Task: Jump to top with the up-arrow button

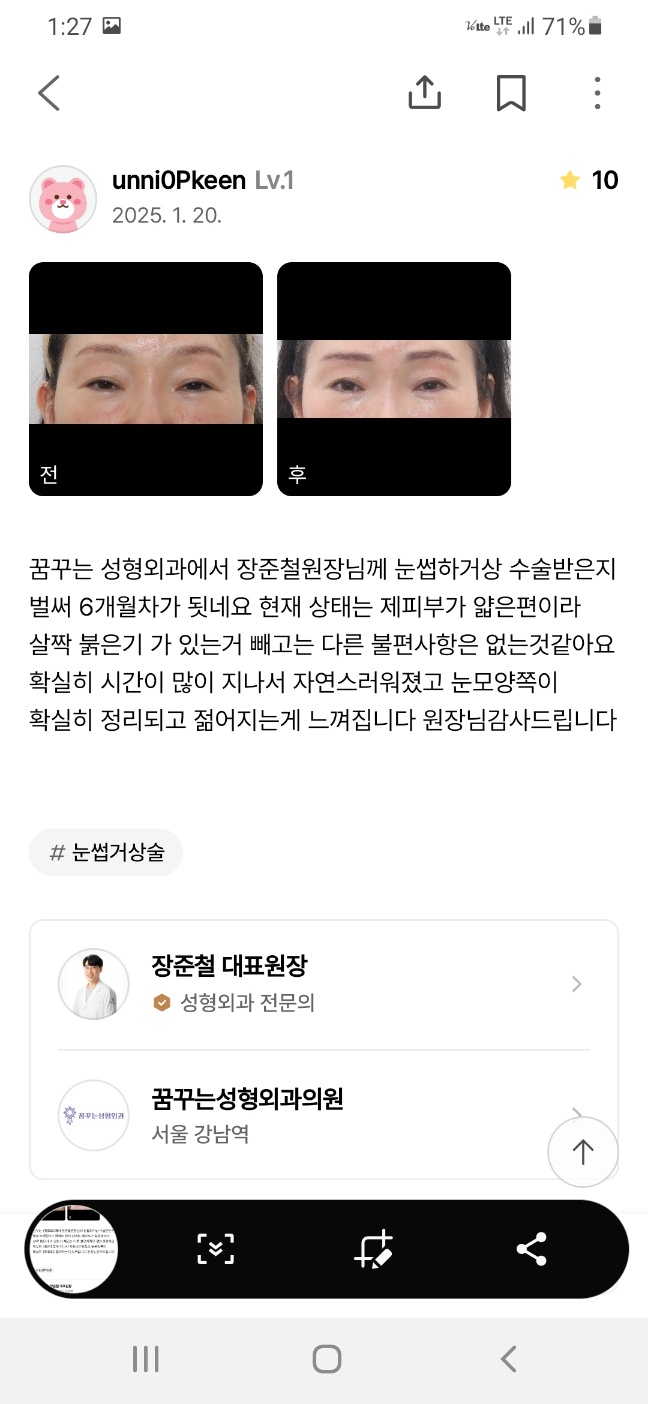Action: 583,1152
